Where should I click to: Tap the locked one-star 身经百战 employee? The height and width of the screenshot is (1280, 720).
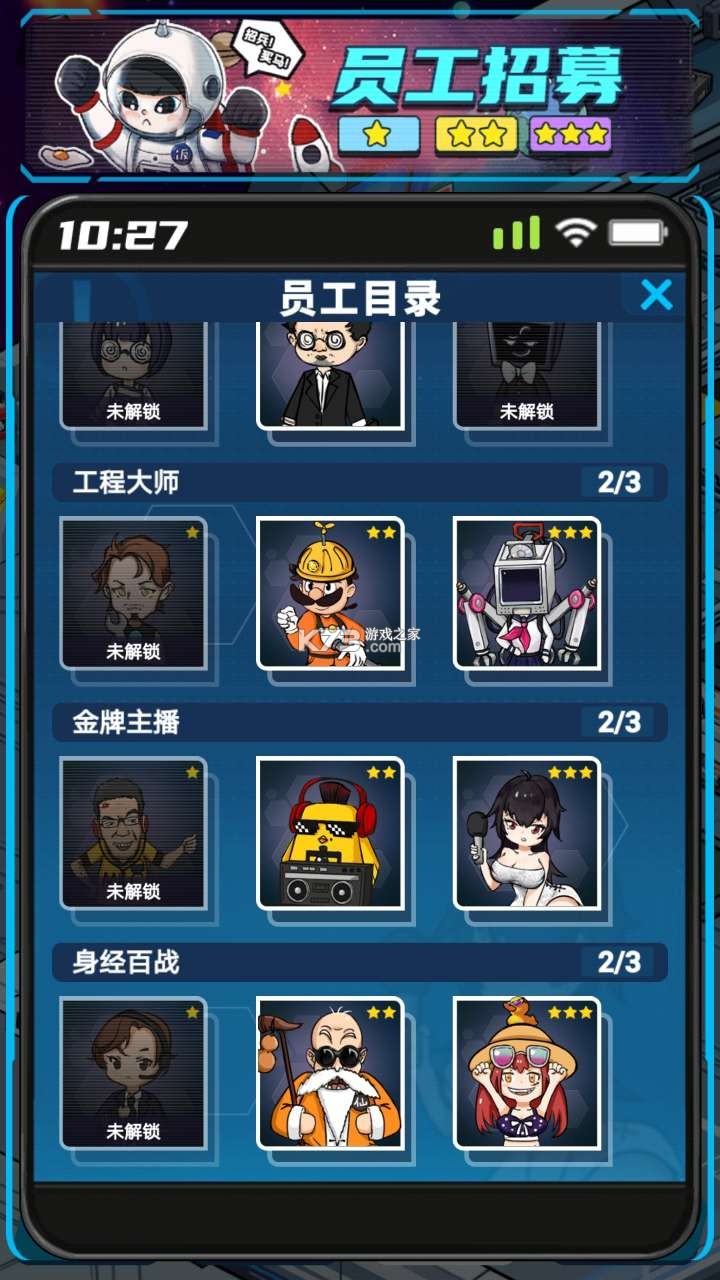tap(133, 1073)
